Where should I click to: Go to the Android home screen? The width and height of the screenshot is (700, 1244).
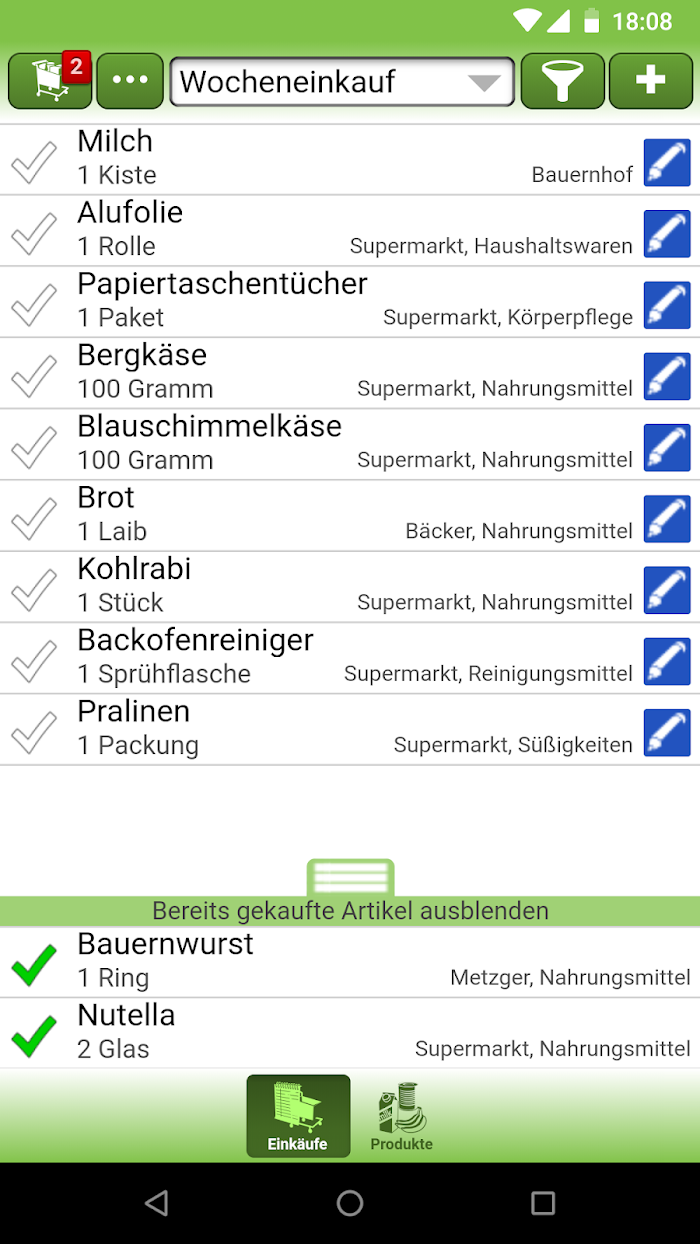(350, 1203)
